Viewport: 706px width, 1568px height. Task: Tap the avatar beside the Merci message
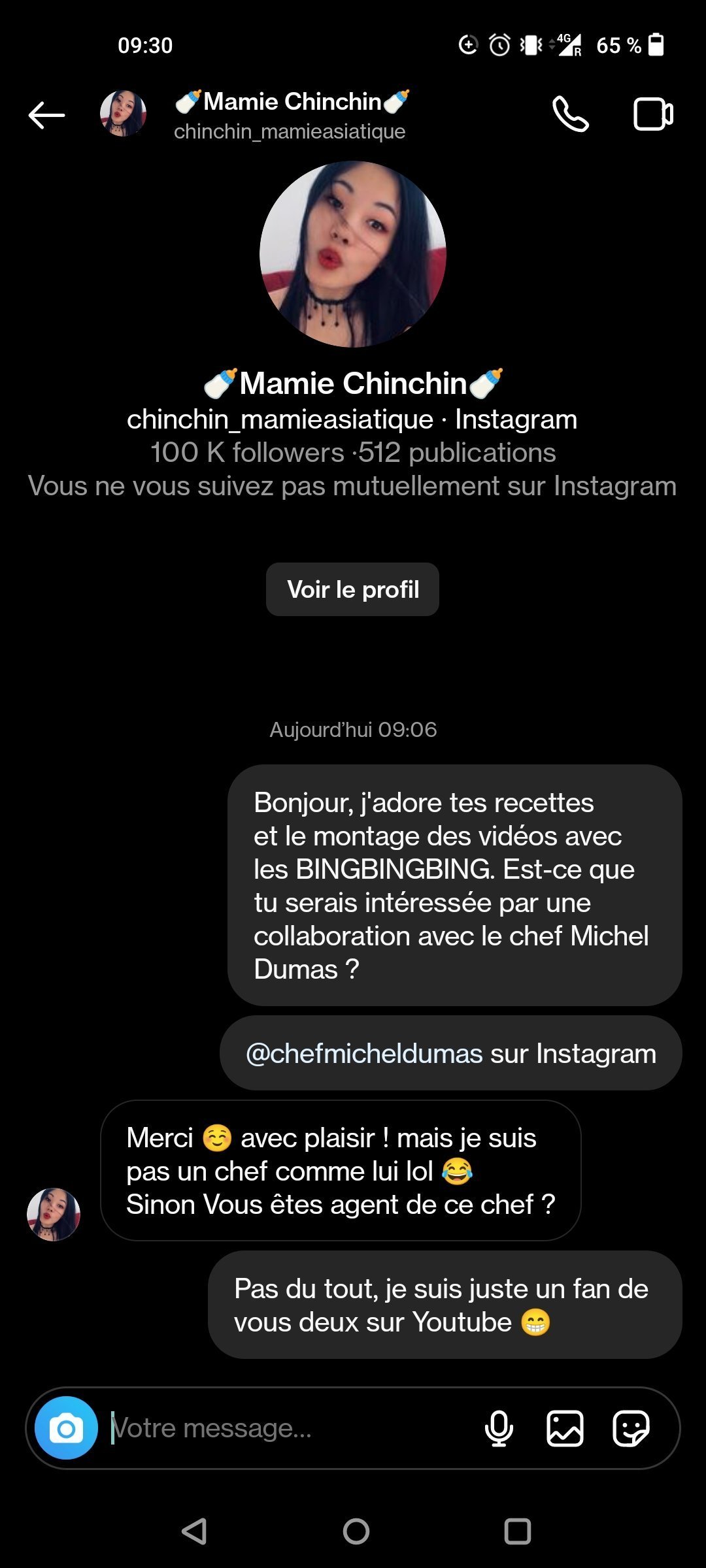pos(54,1215)
